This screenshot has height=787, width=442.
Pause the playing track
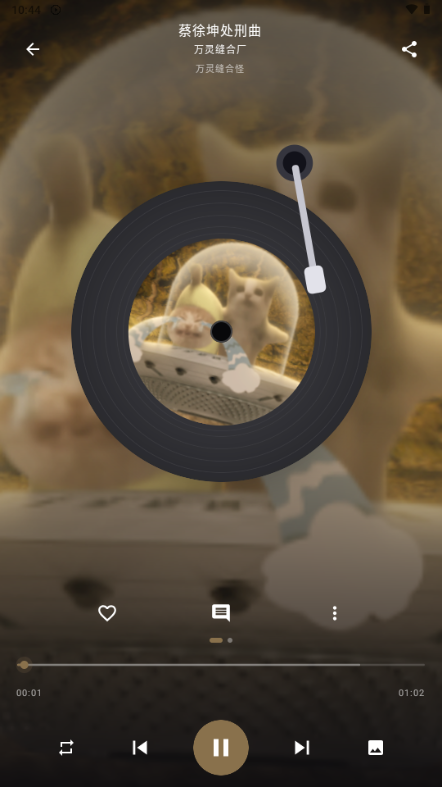[221, 748]
